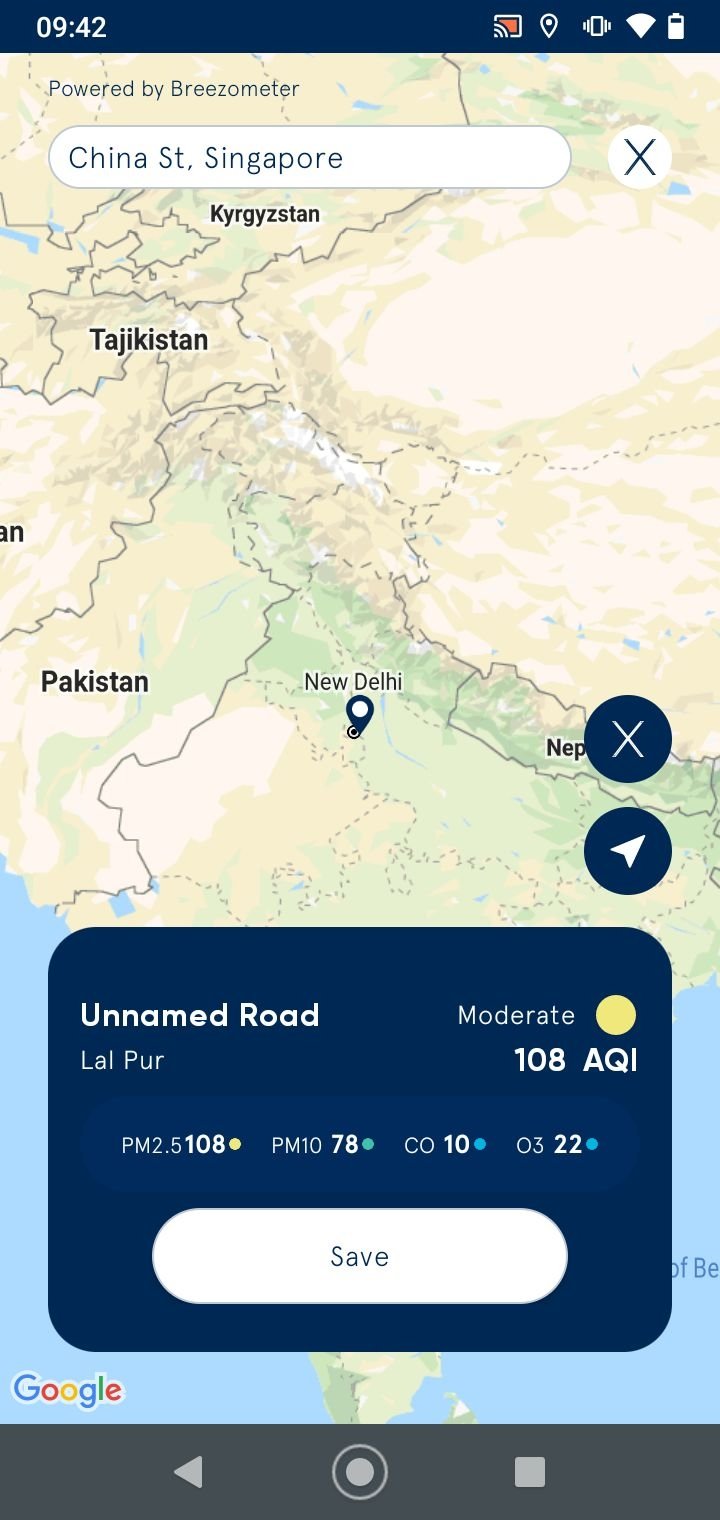
Task: Save the Unnamed Road location
Action: (x=360, y=1256)
